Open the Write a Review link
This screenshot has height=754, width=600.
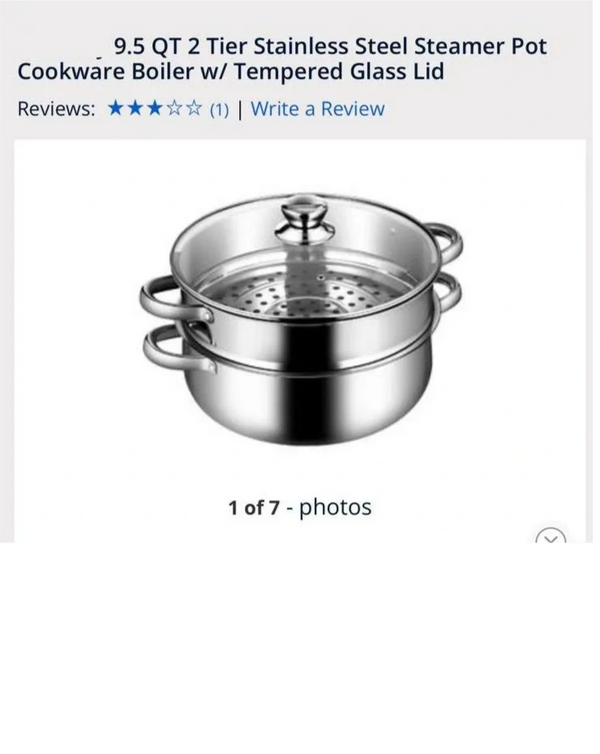(317, 109)
